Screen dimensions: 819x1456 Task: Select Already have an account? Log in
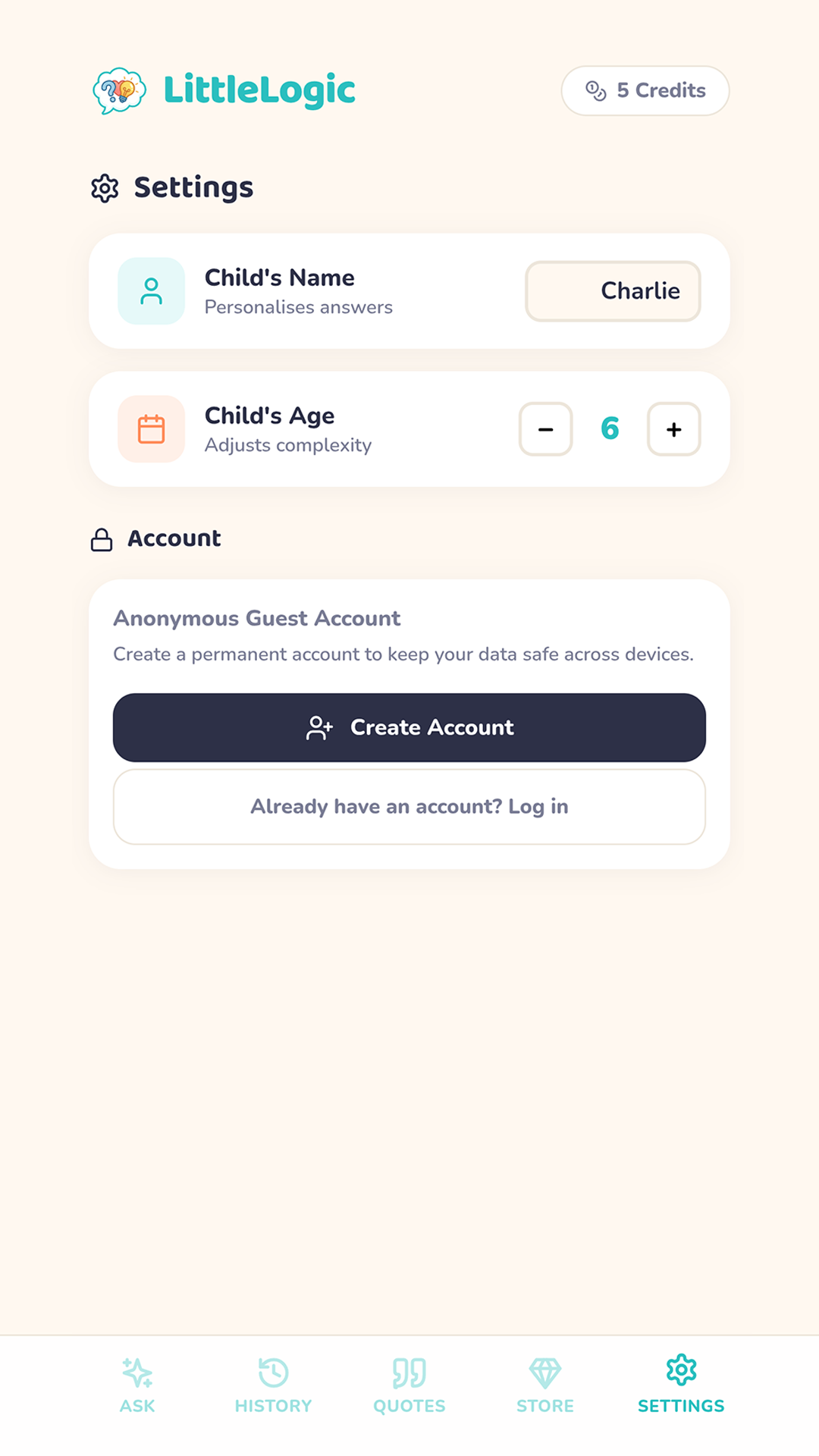coord(409,806)
